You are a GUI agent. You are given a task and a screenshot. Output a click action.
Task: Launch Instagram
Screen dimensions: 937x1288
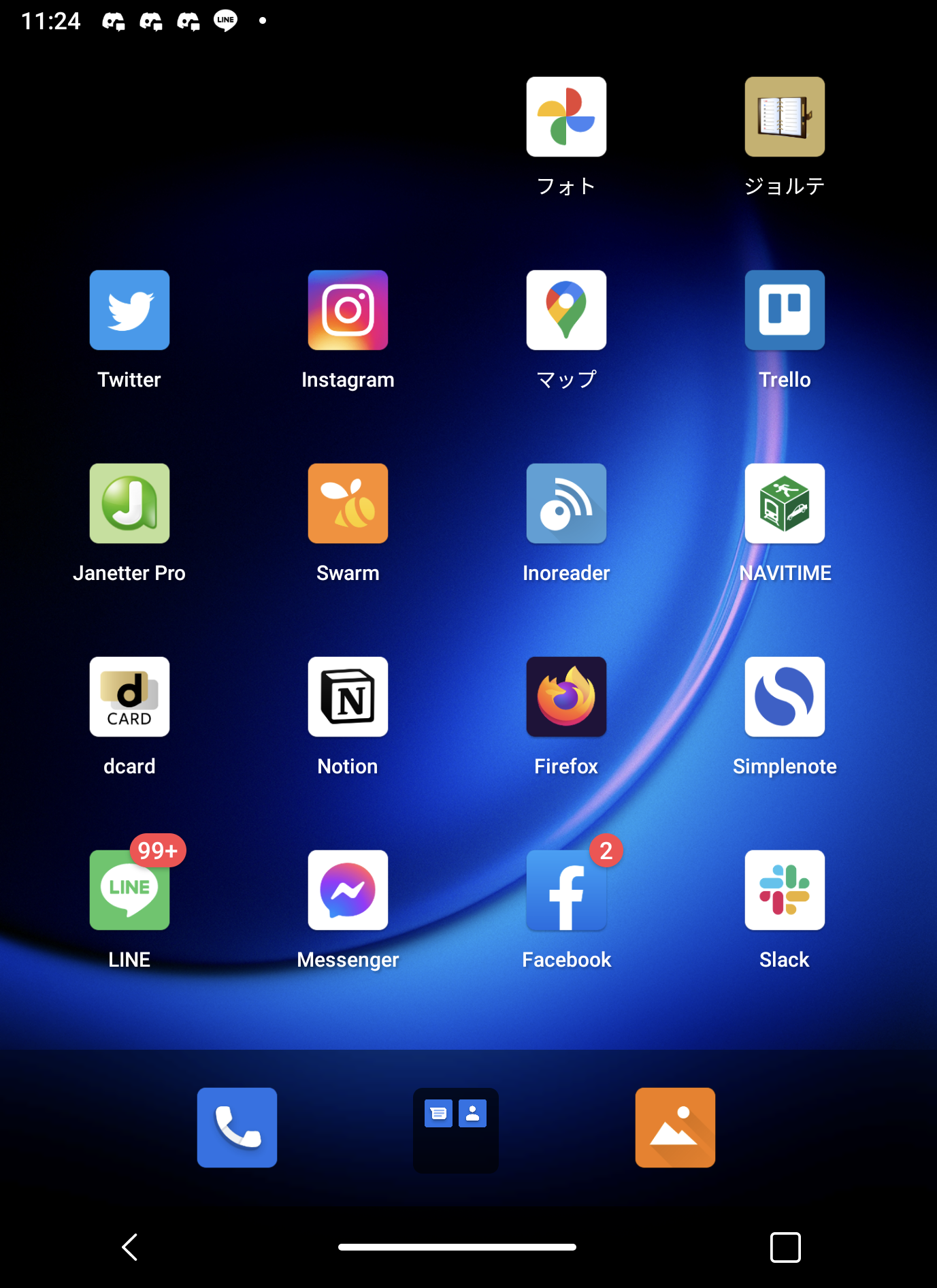point(348,310)
